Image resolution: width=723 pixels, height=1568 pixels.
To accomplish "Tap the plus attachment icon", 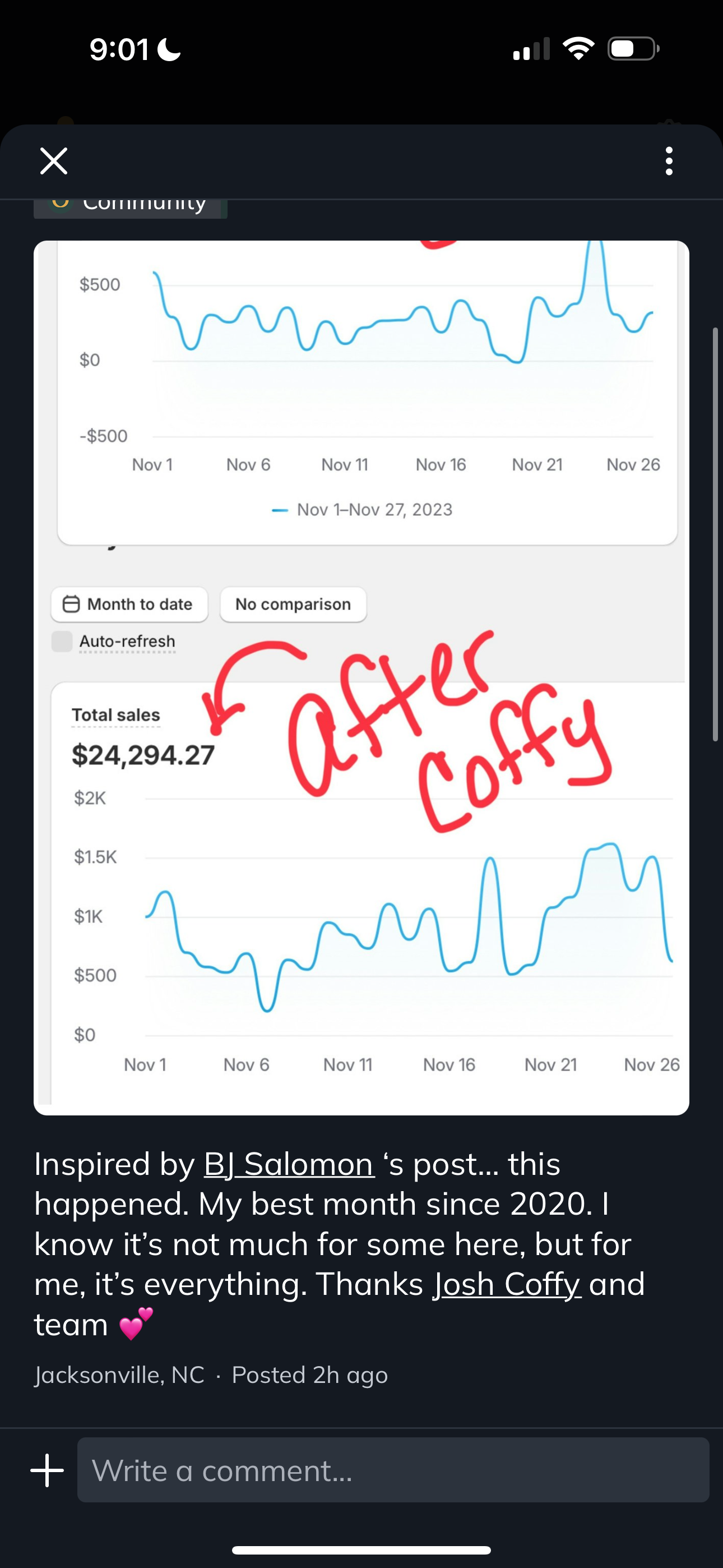I will (48, 1470).
